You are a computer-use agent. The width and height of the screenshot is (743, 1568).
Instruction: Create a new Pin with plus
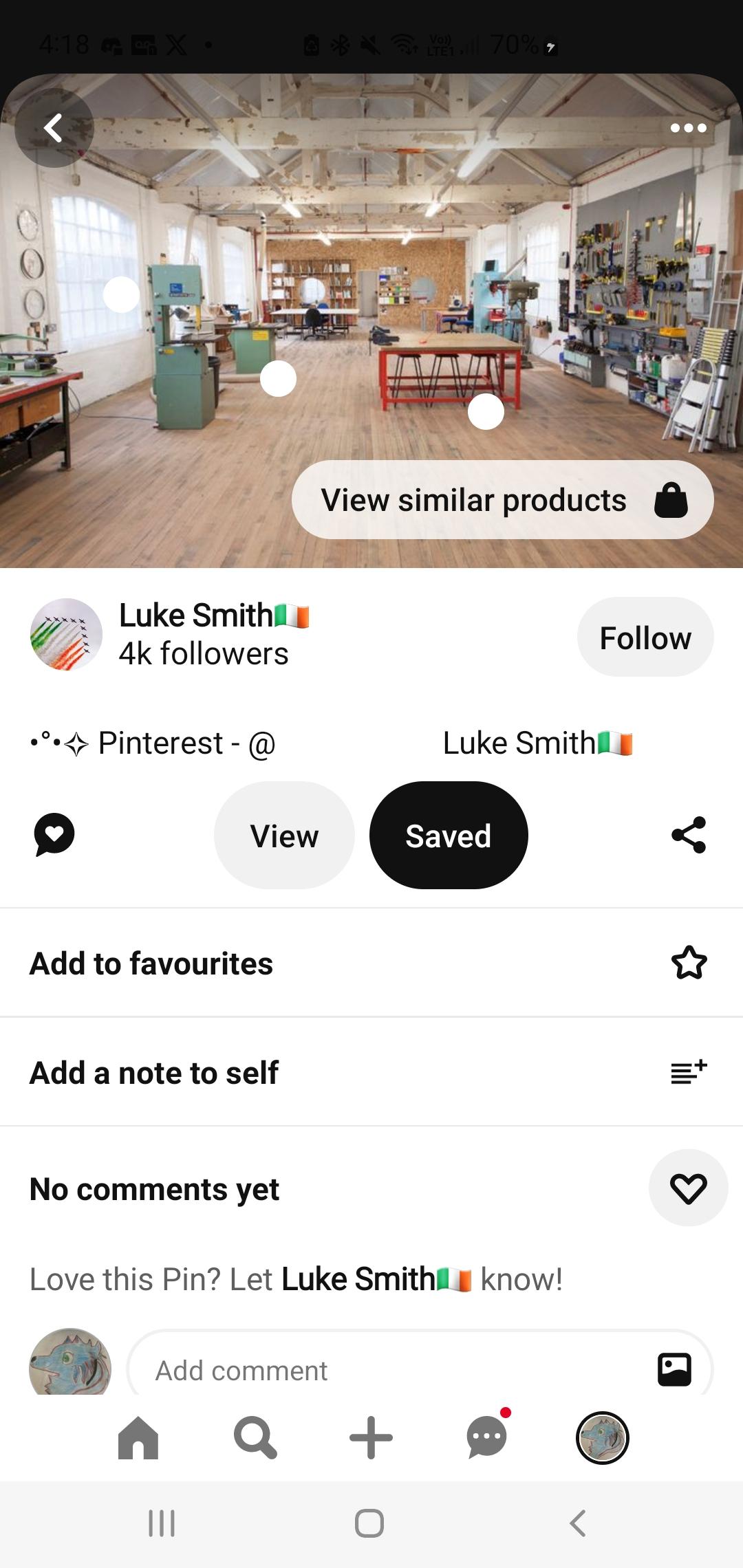point(371,1437)
